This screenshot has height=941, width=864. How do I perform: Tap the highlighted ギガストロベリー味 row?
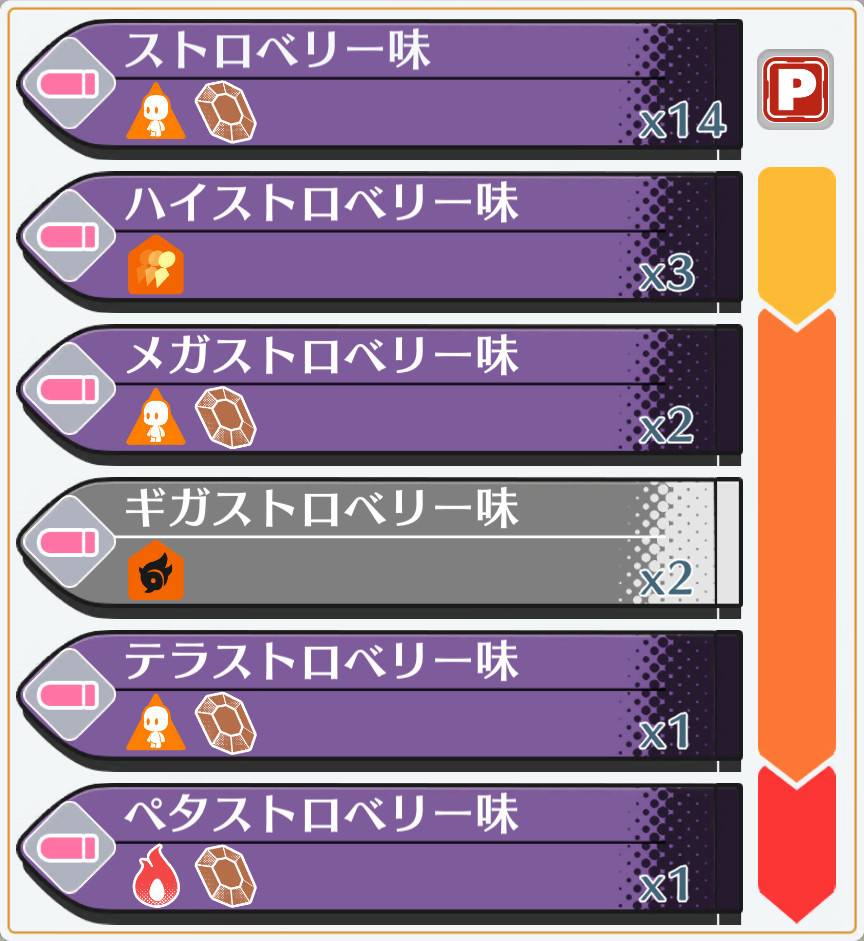[380, 544]
